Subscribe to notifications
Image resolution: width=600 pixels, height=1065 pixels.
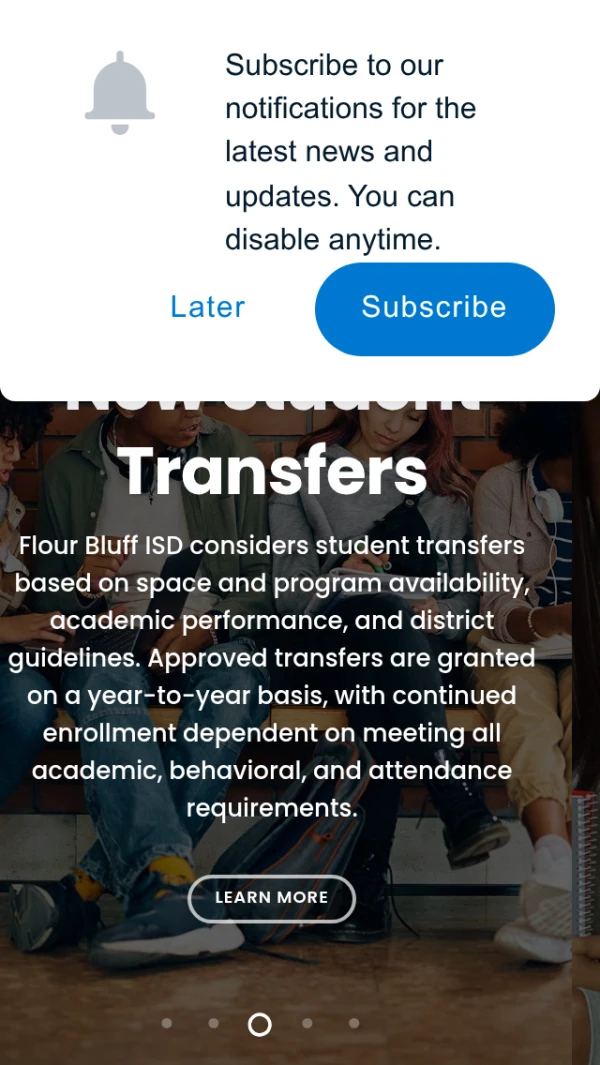tap(434, 308)
